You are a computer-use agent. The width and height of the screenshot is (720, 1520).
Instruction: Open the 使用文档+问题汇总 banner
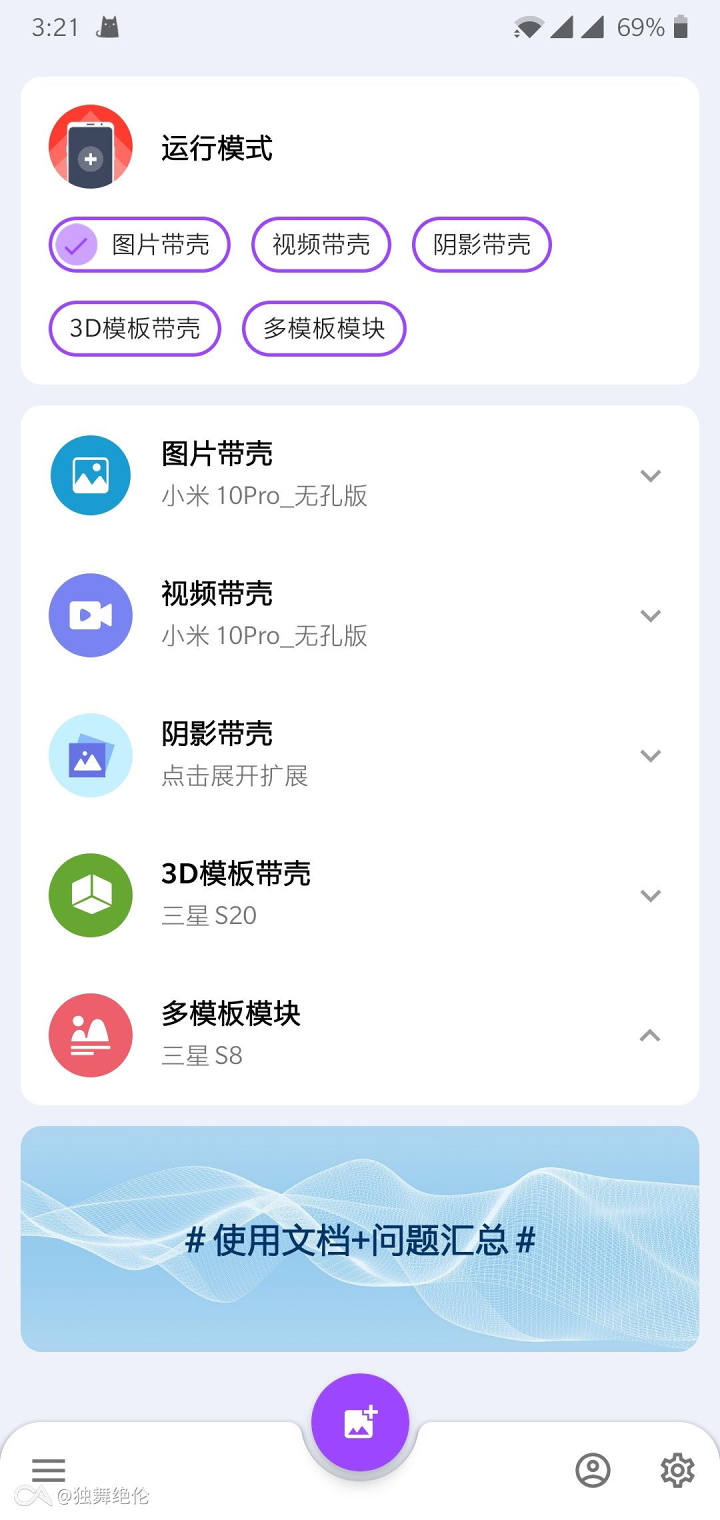[360, 1240]
